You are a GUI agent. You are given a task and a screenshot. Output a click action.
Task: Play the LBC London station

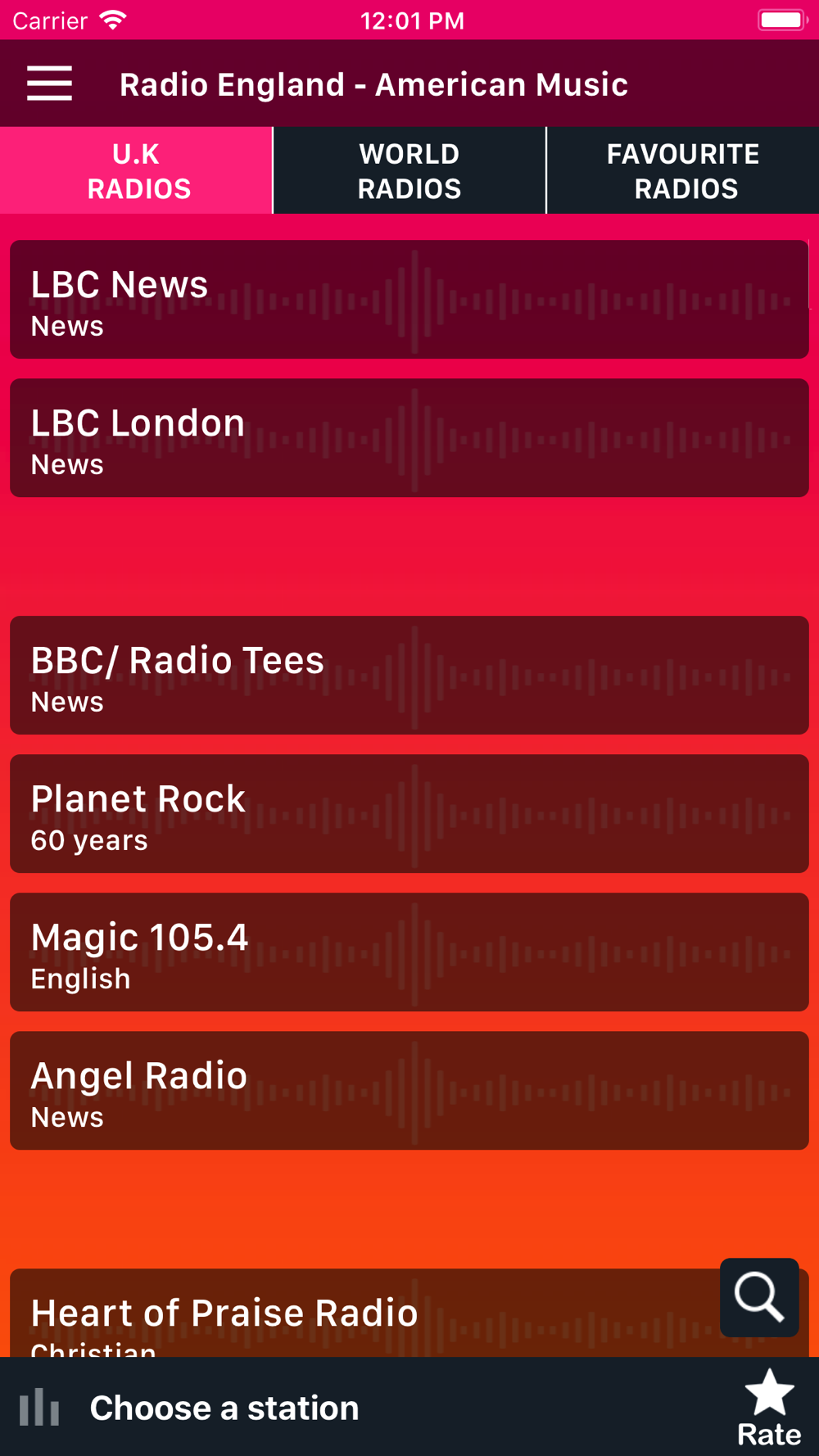coord(409,438)
